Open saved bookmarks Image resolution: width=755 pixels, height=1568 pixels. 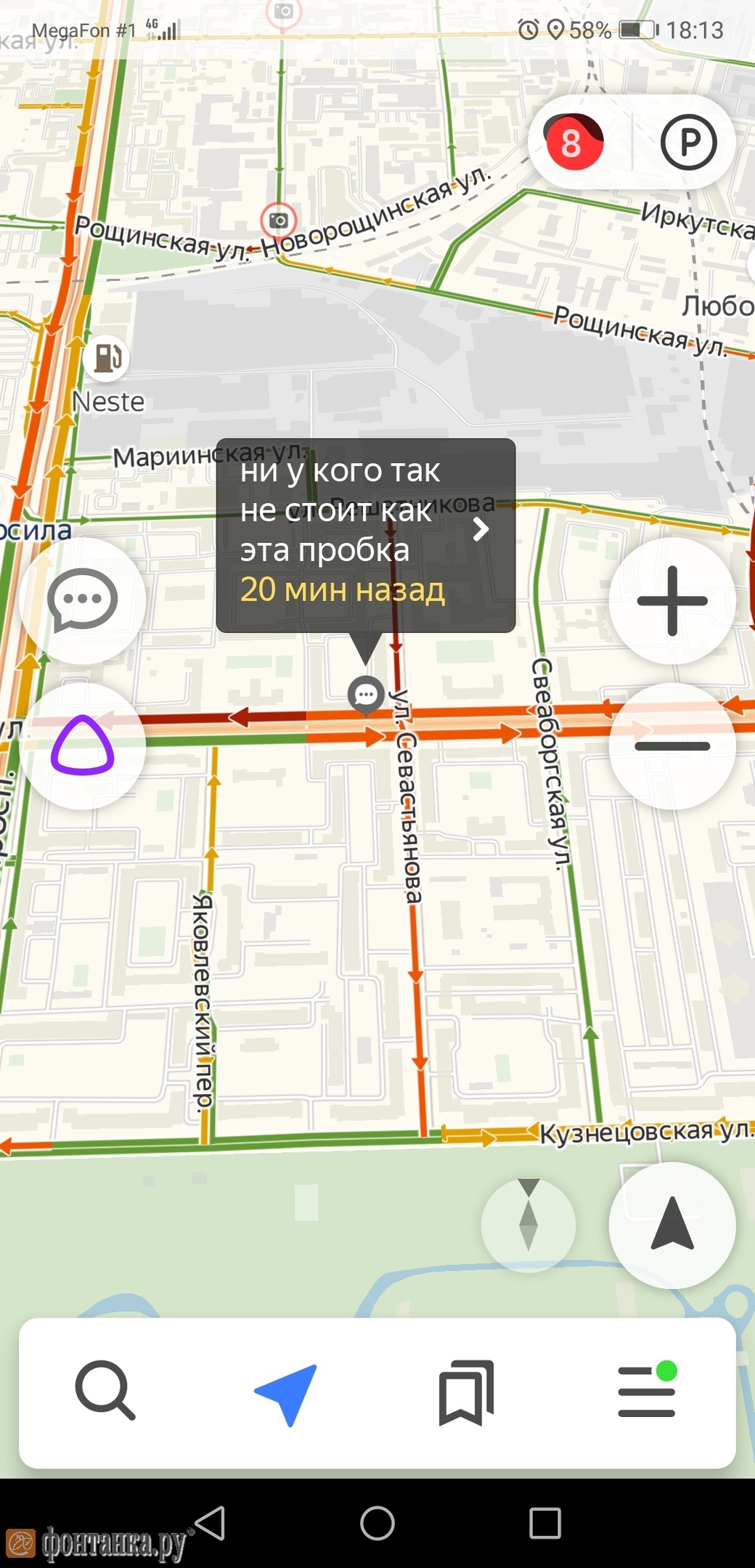pyautogui.click(x=467, y=1392)
